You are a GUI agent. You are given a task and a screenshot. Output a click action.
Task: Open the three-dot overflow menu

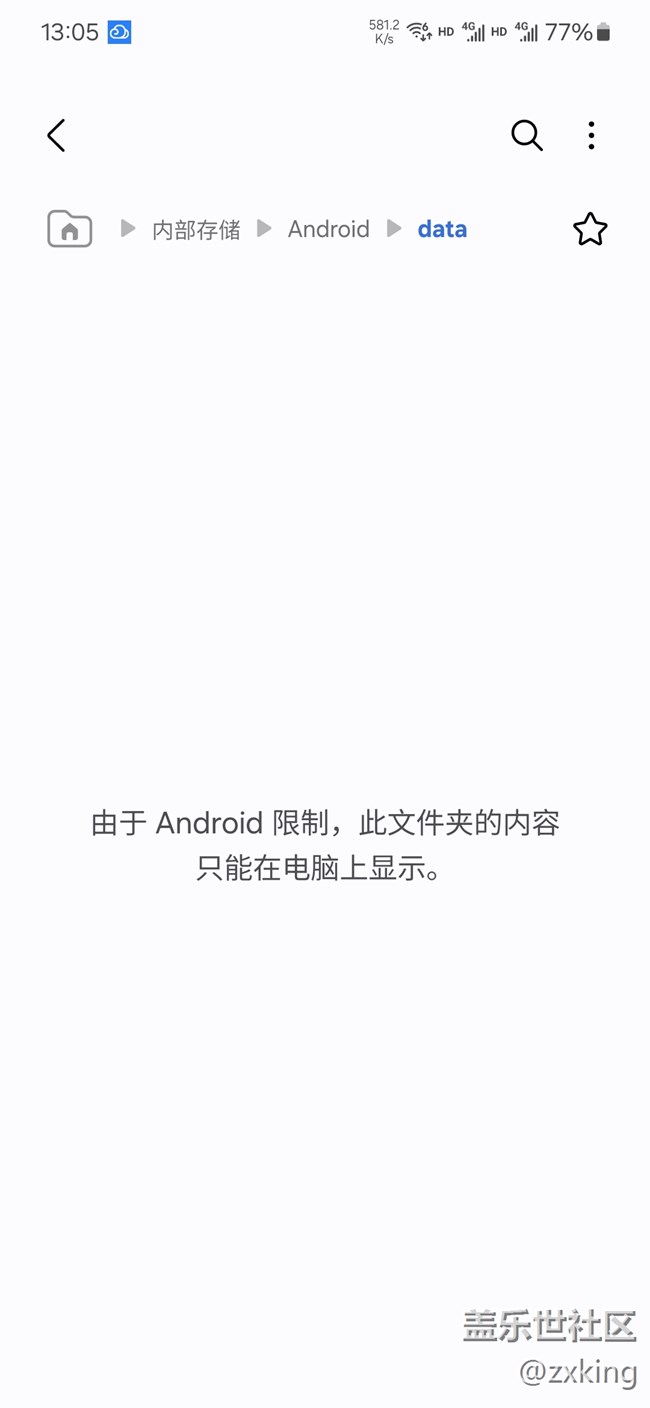591,135
